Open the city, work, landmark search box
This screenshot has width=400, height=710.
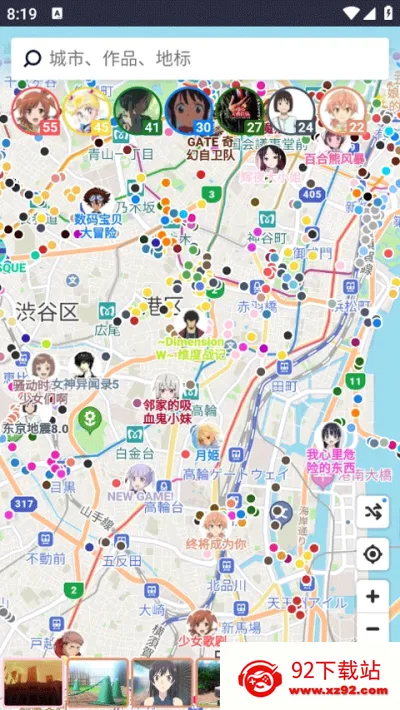coord(200,58)
